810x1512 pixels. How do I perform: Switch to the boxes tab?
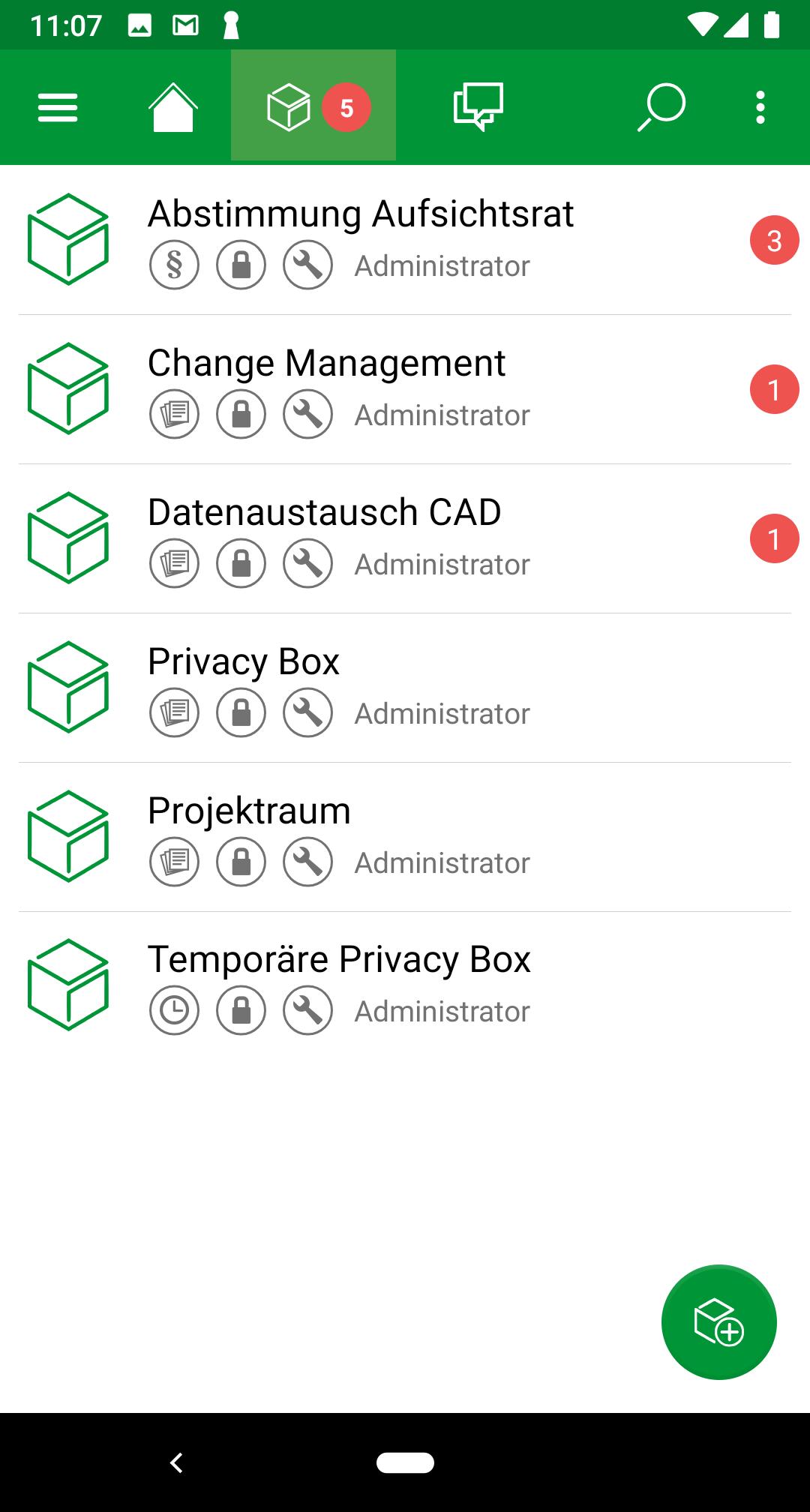coord(313,107)
